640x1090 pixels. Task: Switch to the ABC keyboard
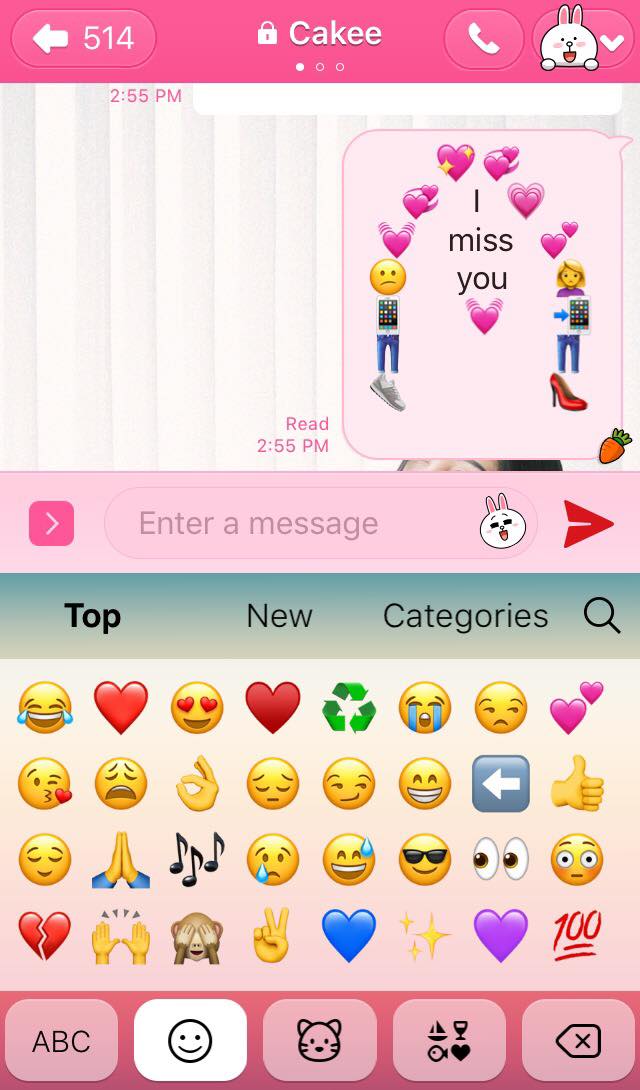[61, 1041]
